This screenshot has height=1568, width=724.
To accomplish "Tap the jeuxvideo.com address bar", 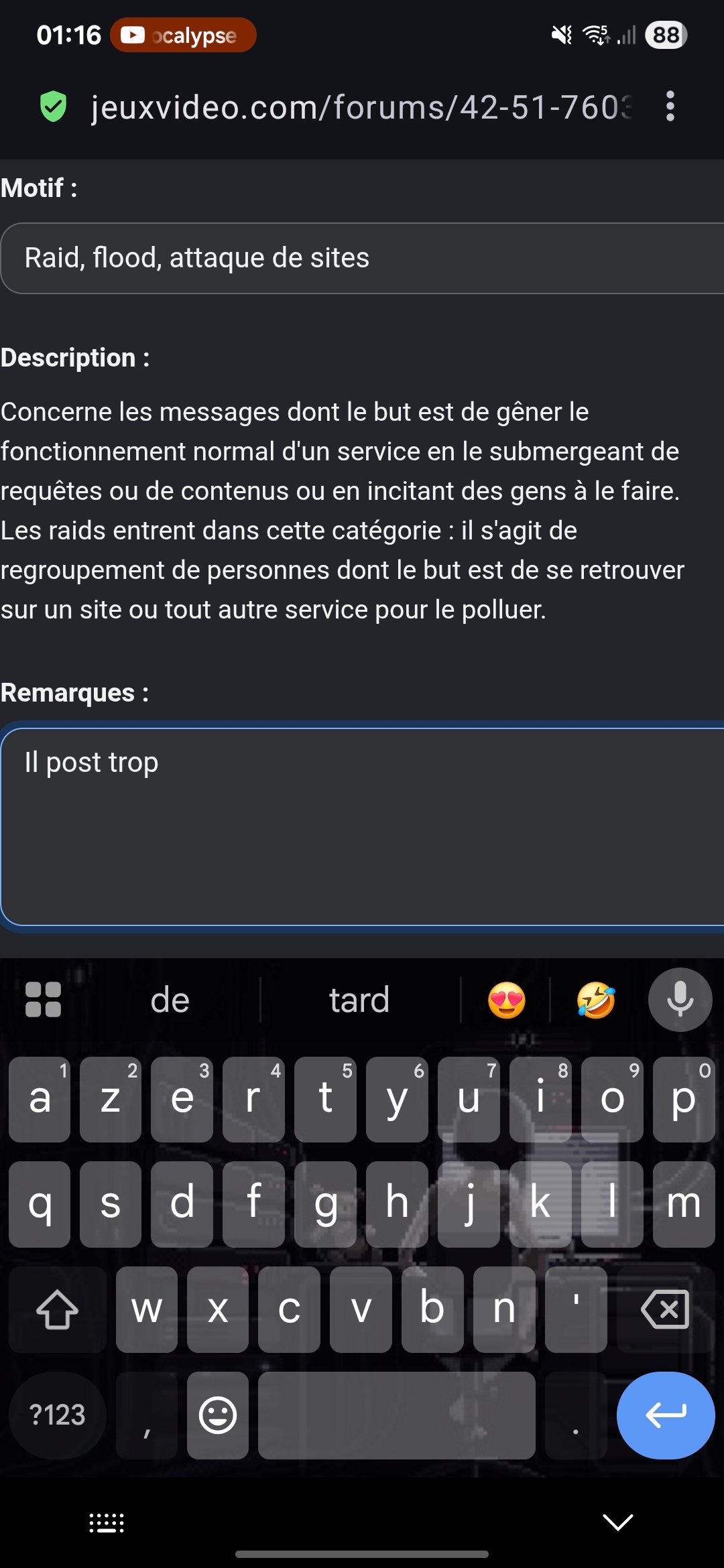I will 362,107.
